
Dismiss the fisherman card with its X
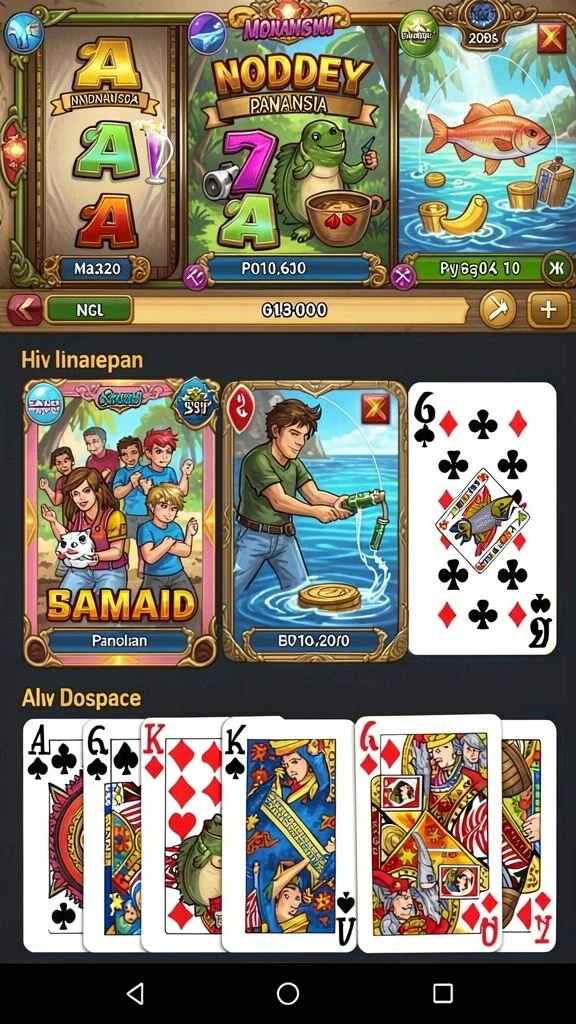(376, 409)
